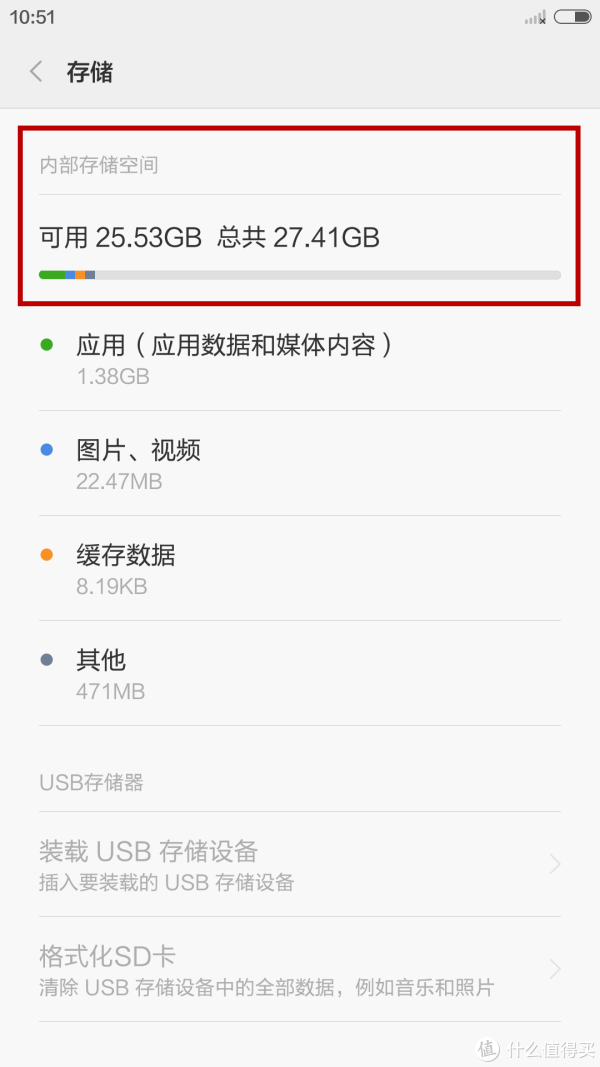Screen dimensions: 600x1067
Task: Choose 格式化SD卡
Action: (300, 970)
